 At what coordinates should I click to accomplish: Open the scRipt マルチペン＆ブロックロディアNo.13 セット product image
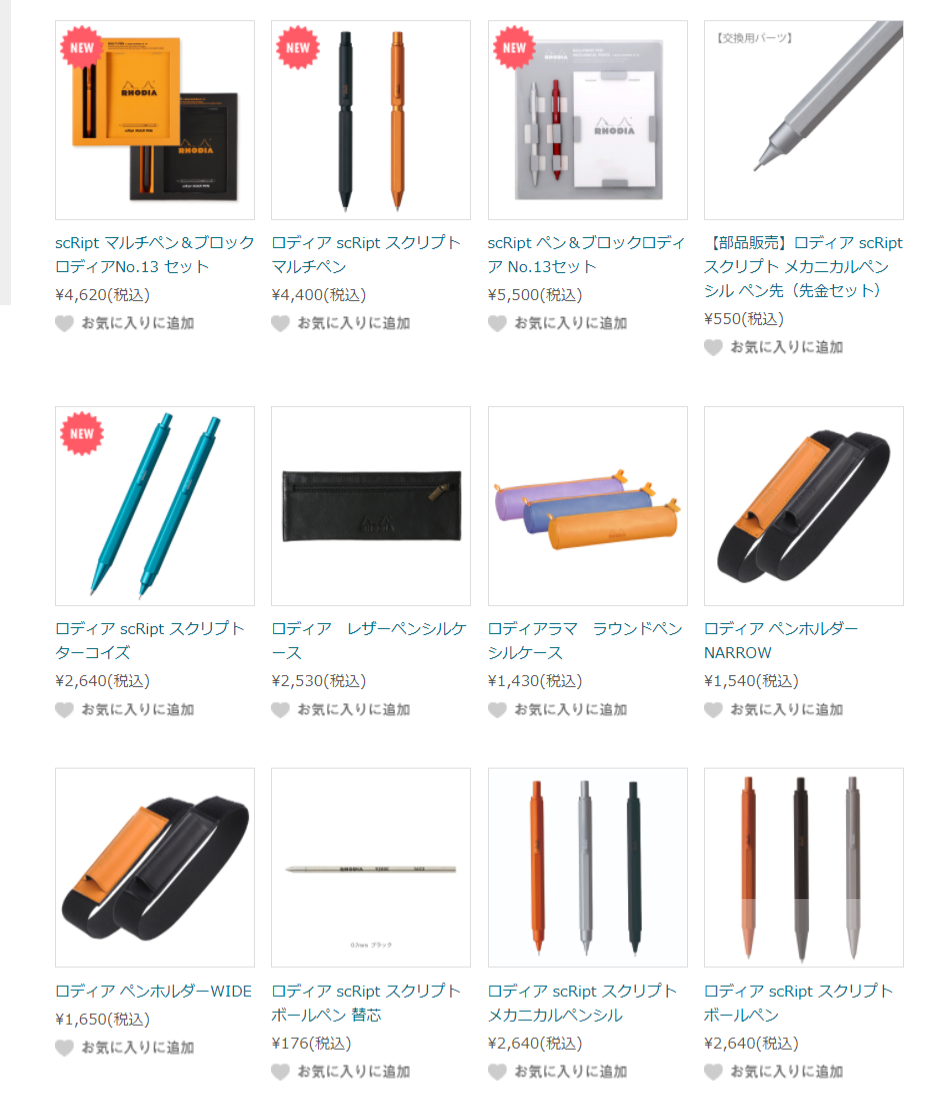tap(154, 120)
